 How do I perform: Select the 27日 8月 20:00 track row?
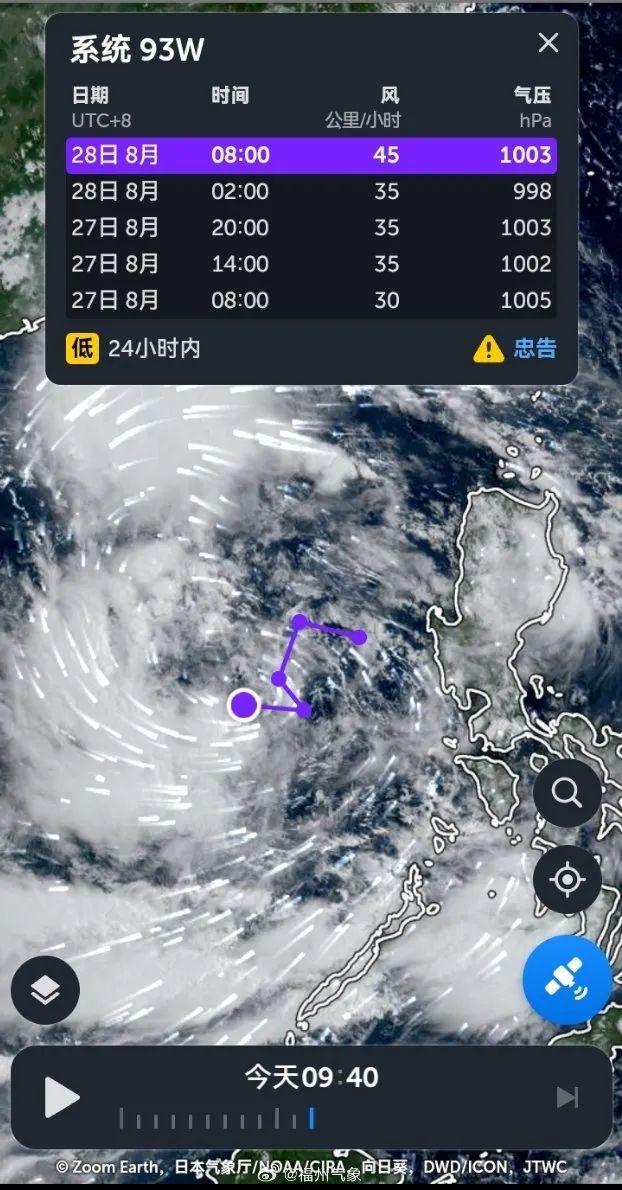click(x=311, y=228)
